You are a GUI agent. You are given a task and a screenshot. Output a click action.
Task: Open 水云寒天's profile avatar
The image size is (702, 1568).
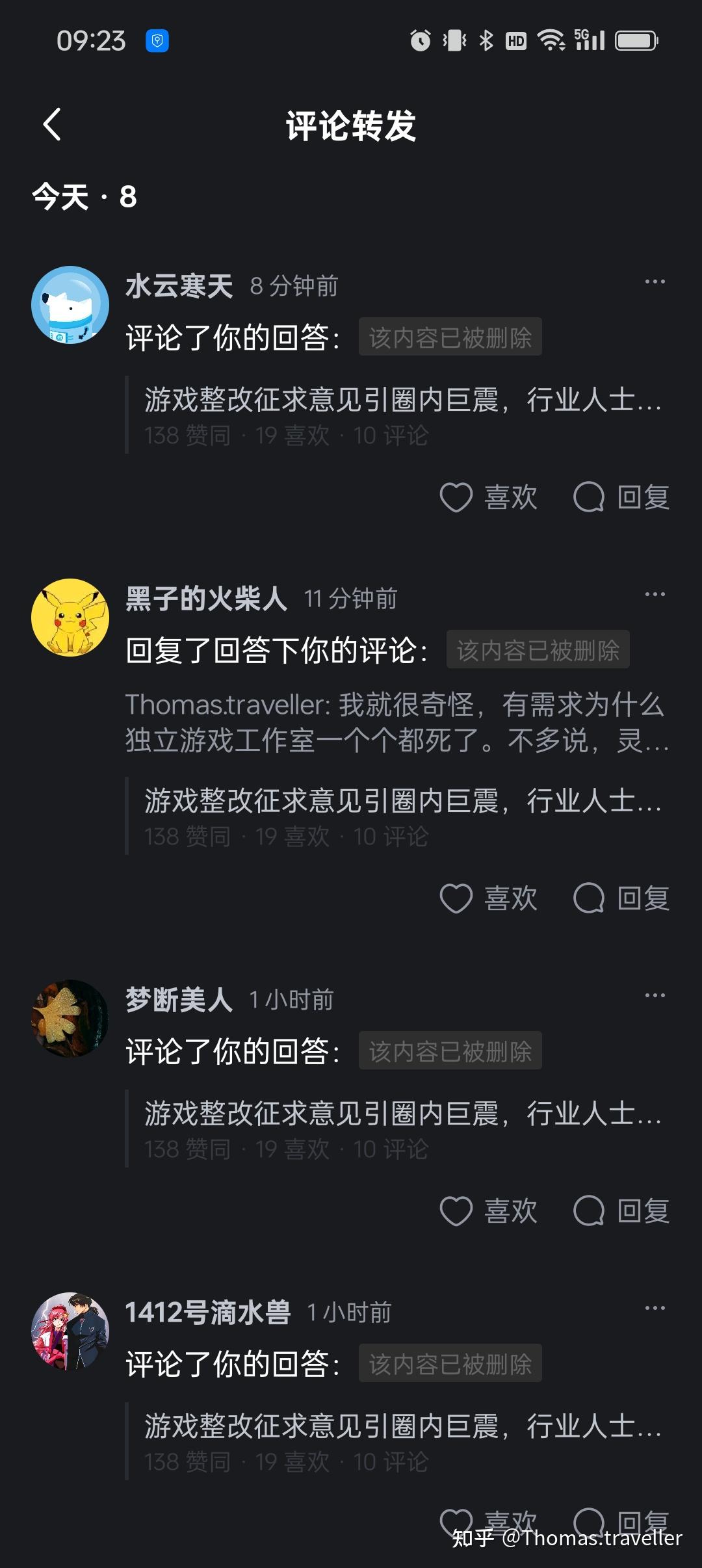point(70,305)
